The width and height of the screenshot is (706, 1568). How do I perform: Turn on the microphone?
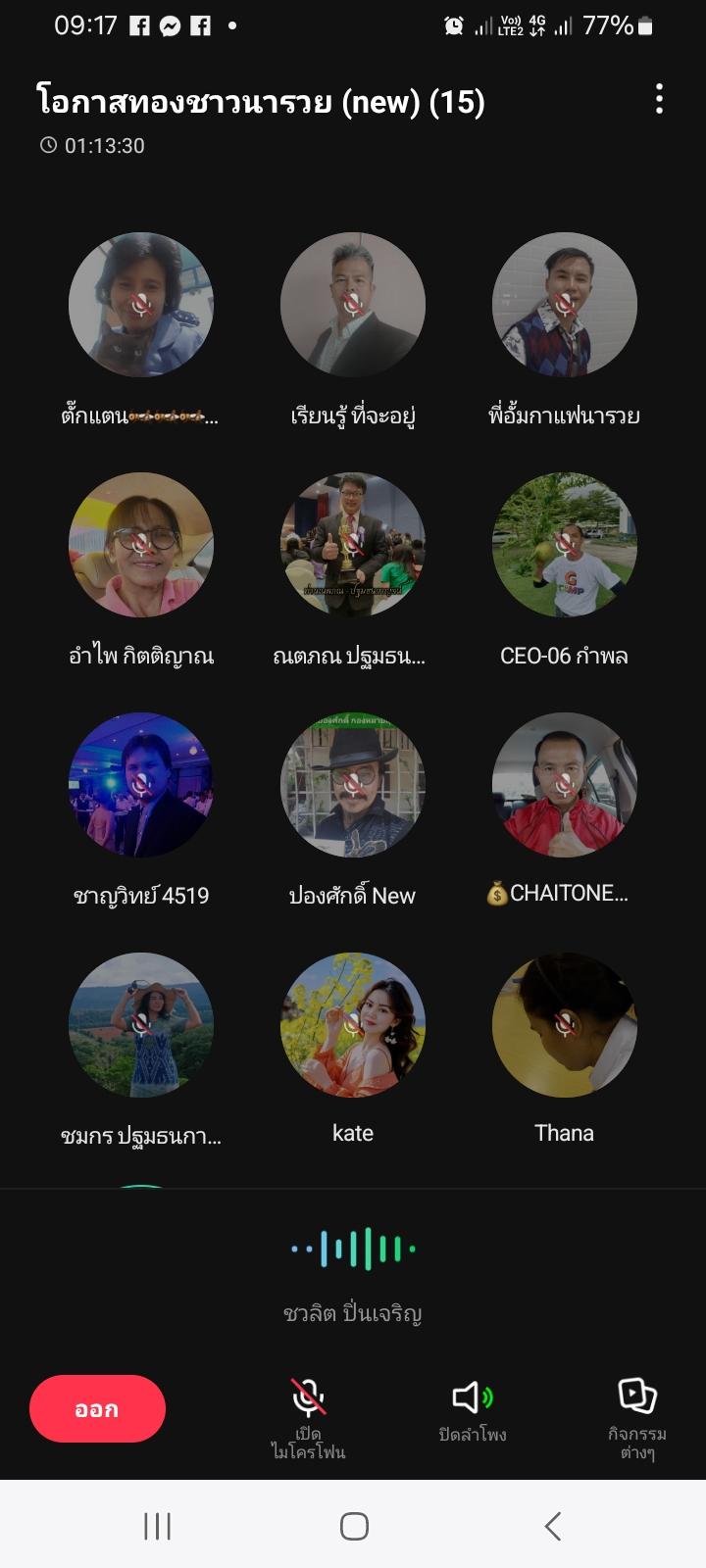(x=308, y=1417)
